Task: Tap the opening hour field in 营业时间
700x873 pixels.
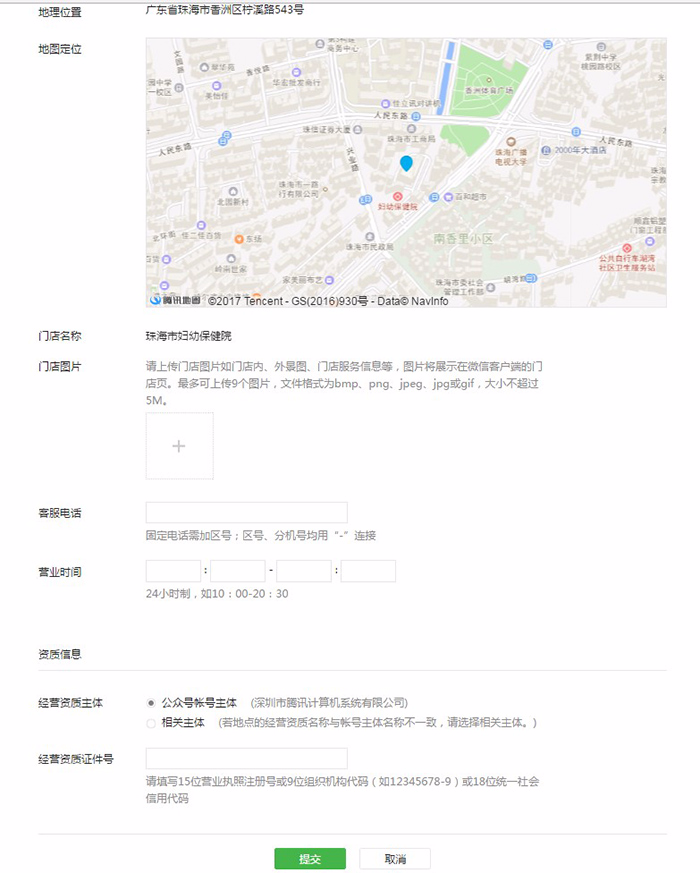Action: pos(173,571)
